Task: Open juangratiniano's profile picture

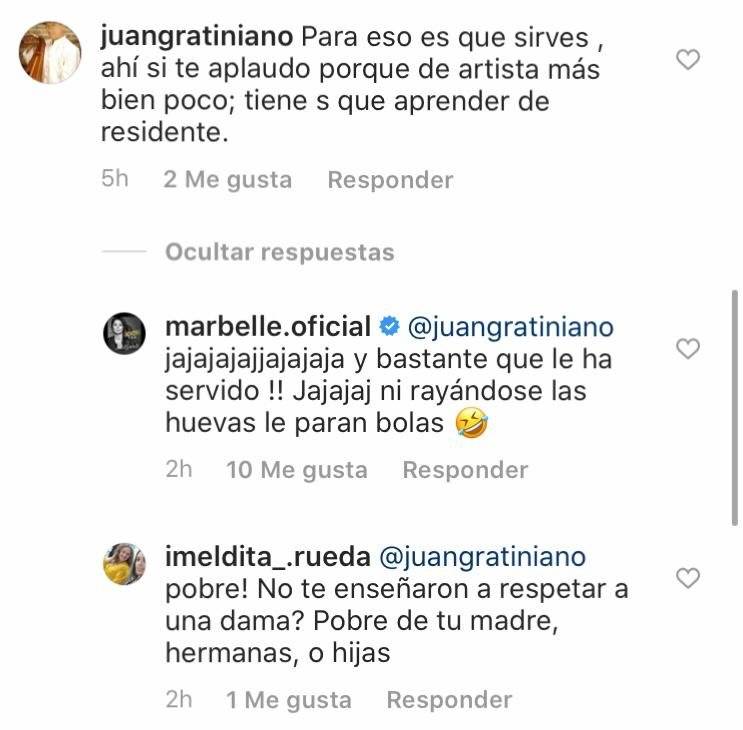Action: pos(50,51)
